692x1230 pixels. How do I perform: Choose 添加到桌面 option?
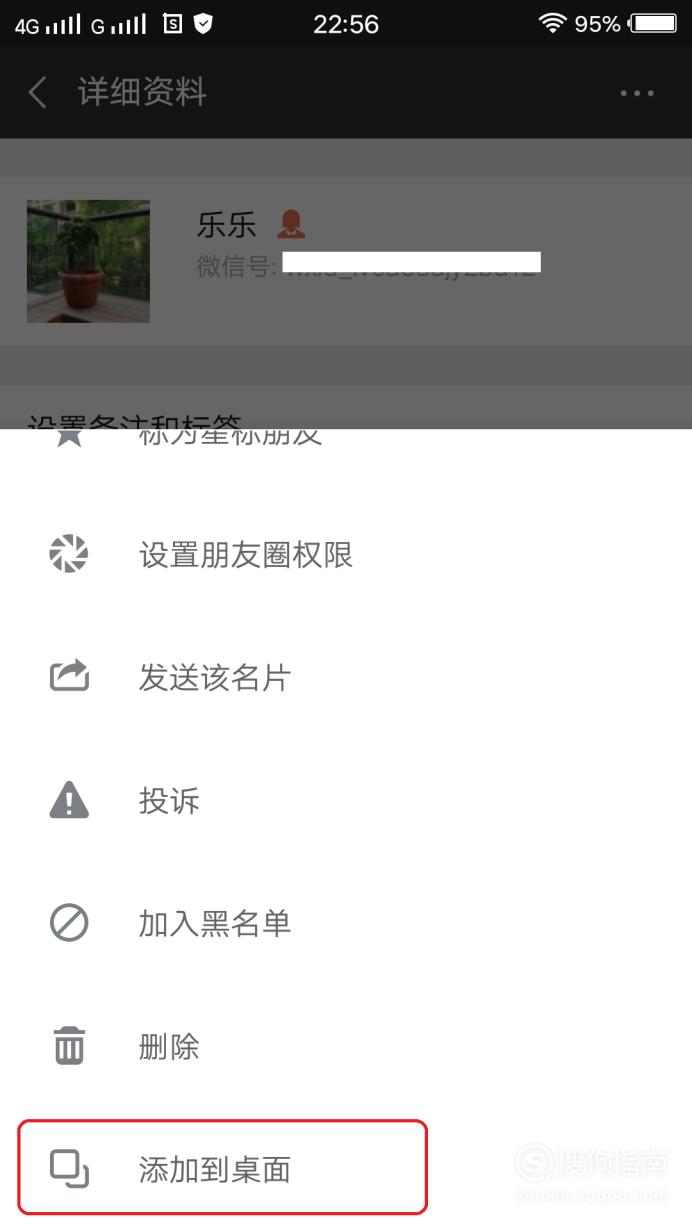click(x=346, y=1168)
